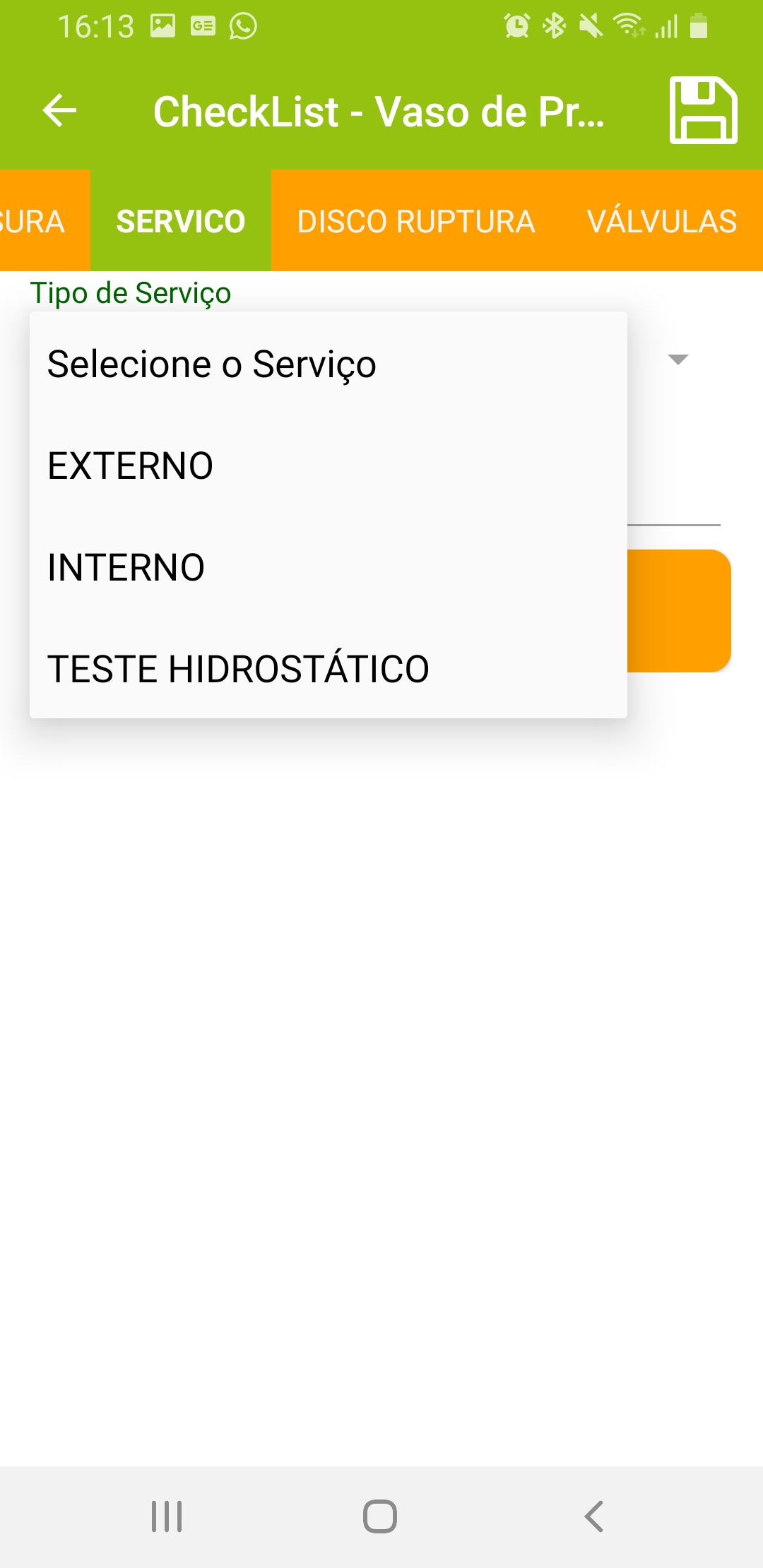Open the recent apps view
This screenshot has height=1568, width=763.
tap(167, 1516)
